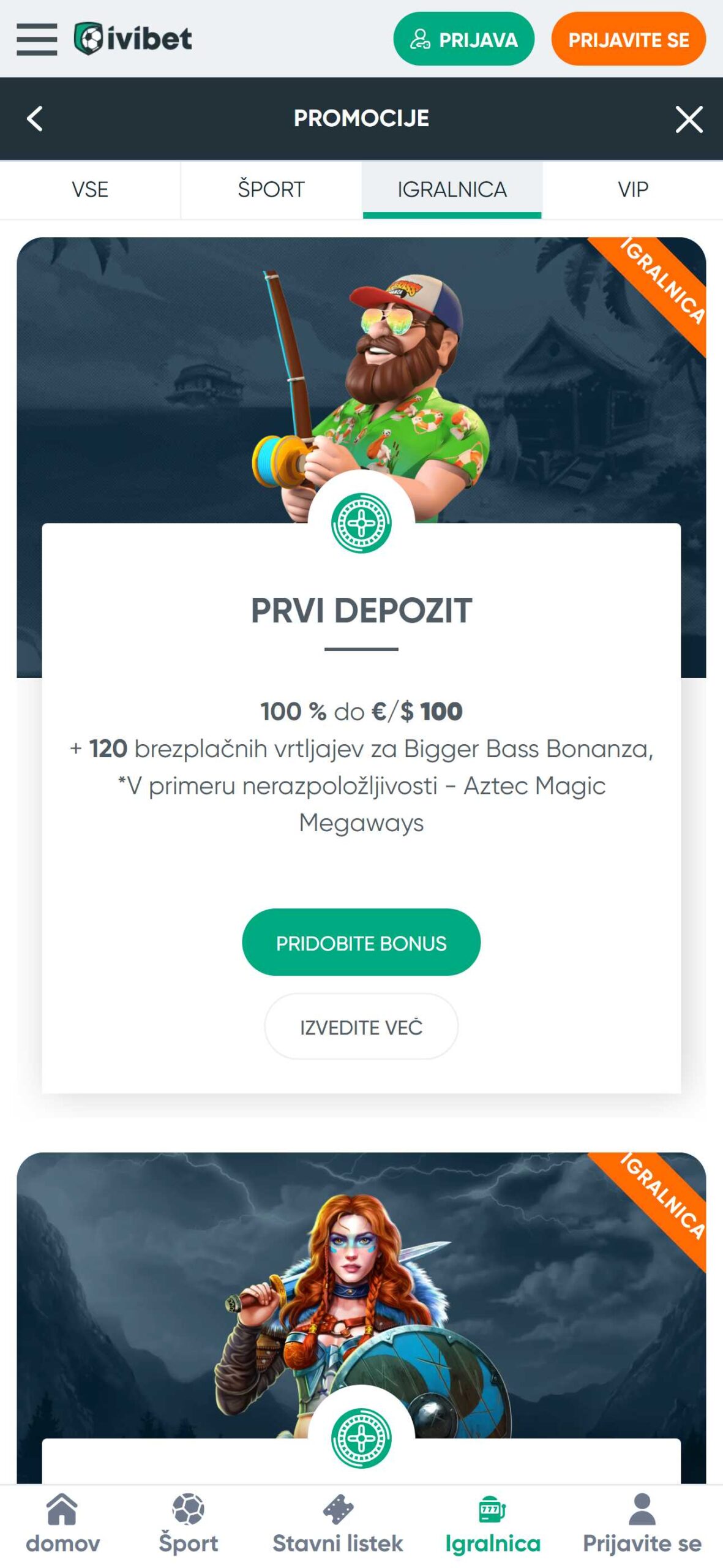Switch to the VSE tab
This screenshot has width=723, height=1568.
90,189
